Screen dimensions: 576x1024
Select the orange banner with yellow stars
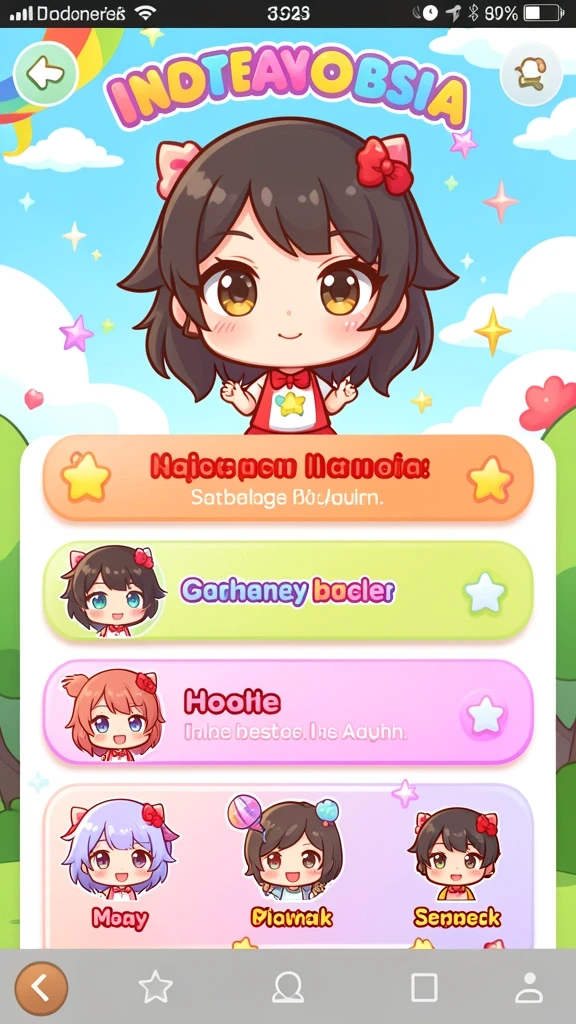point(288,479)
